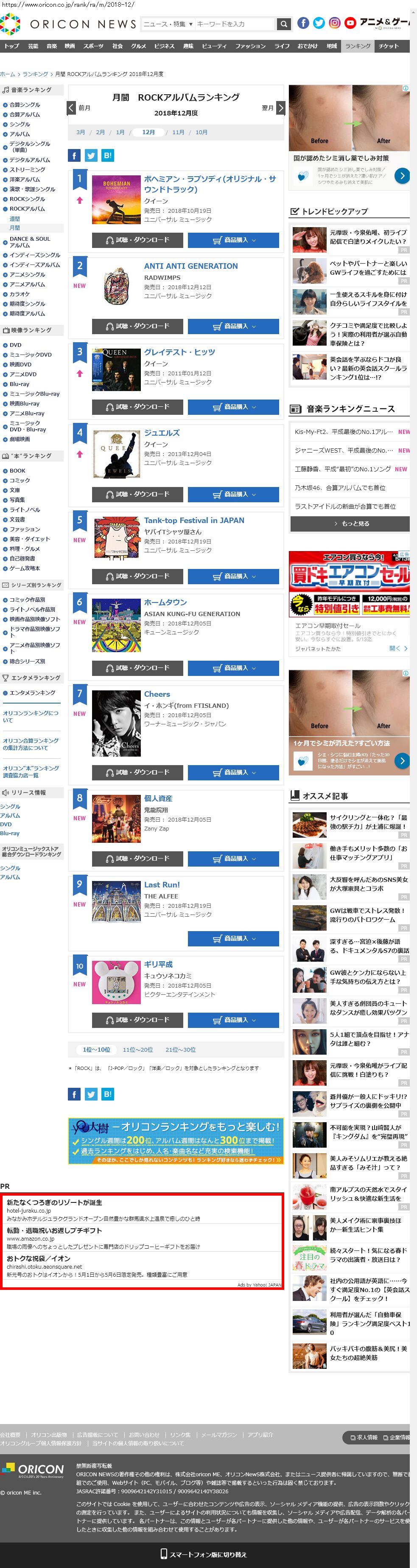This screenshot has height=1568, width=417.
Task: Select the 11月 month link
Action: (x=178, y=132)
